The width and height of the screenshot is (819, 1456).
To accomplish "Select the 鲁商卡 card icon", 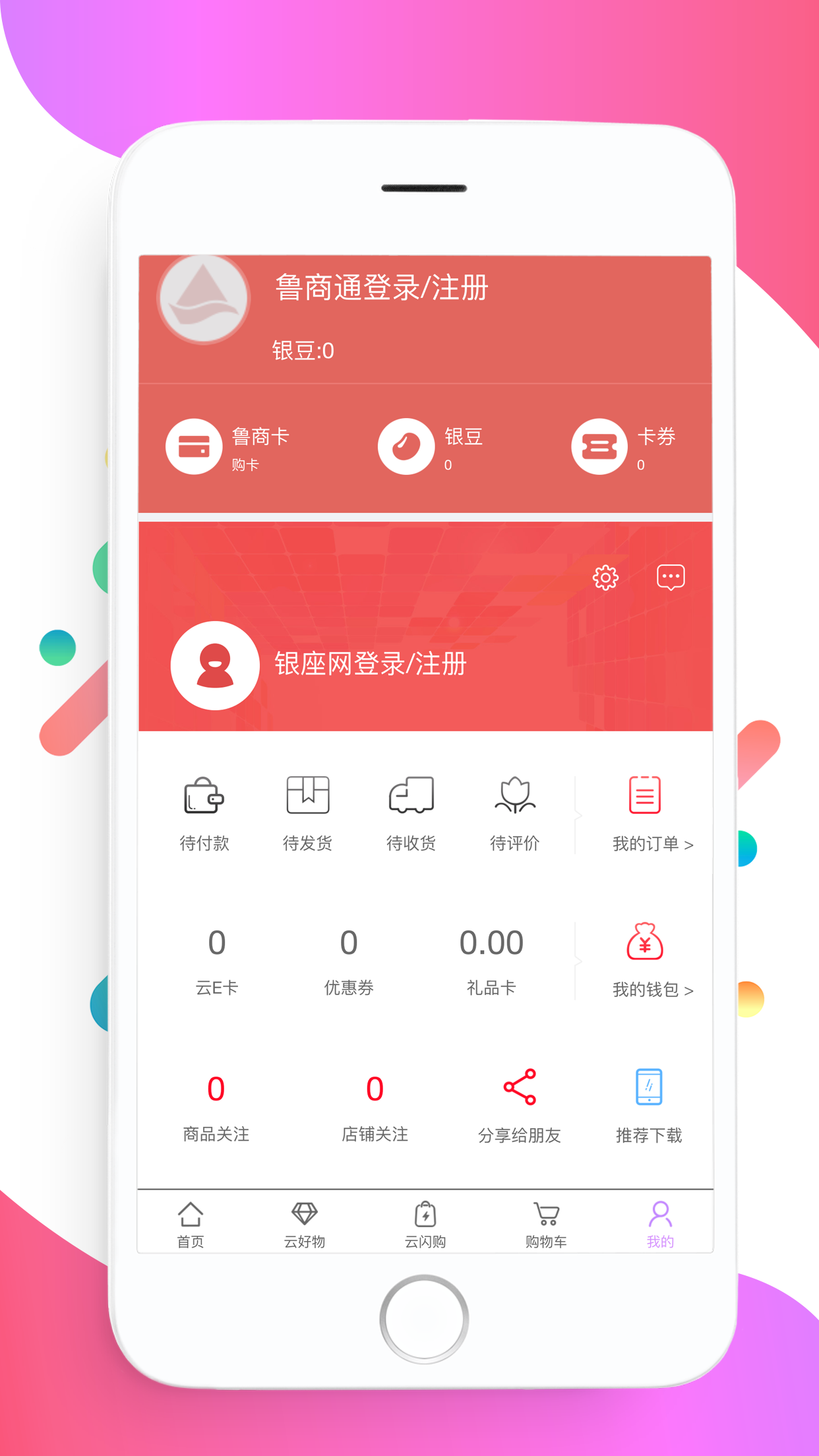I will click(x=195, y=446).
